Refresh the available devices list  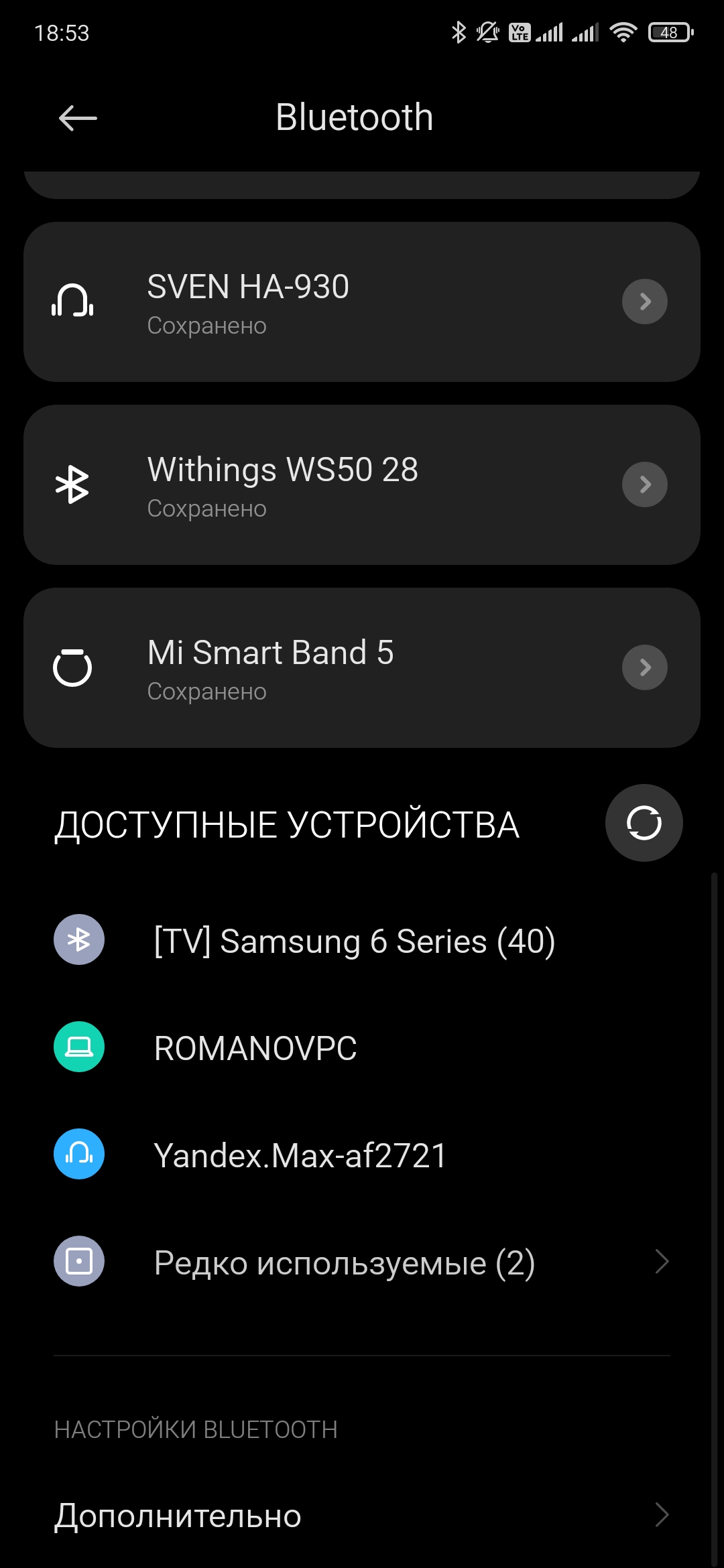(644, 823)
